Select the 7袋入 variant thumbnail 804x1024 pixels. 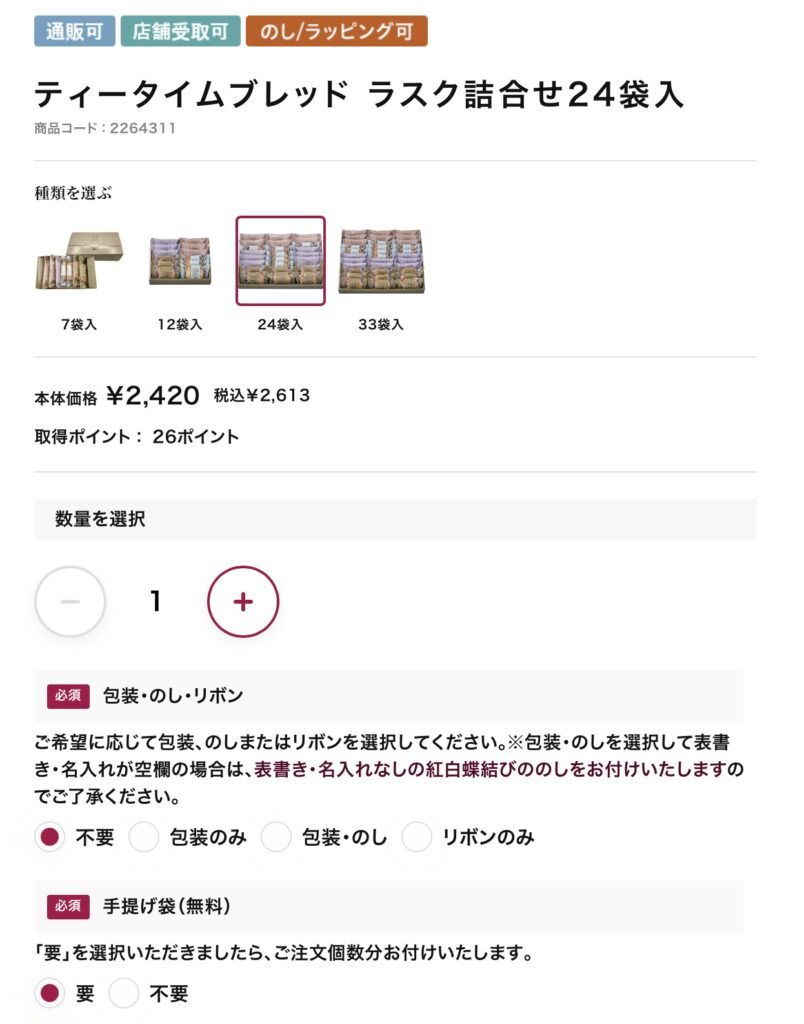click(x=79, y=261)
